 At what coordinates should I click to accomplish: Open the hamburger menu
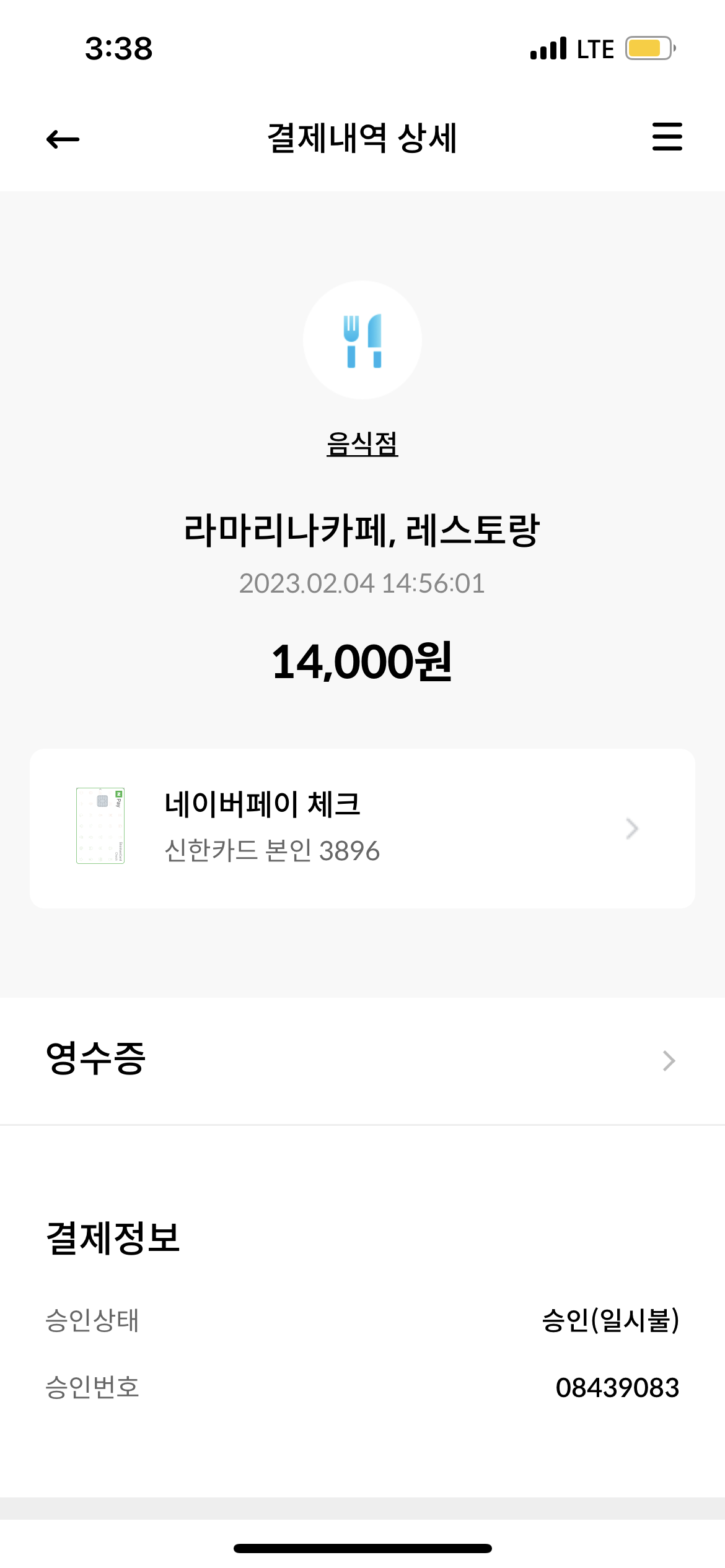667,137
